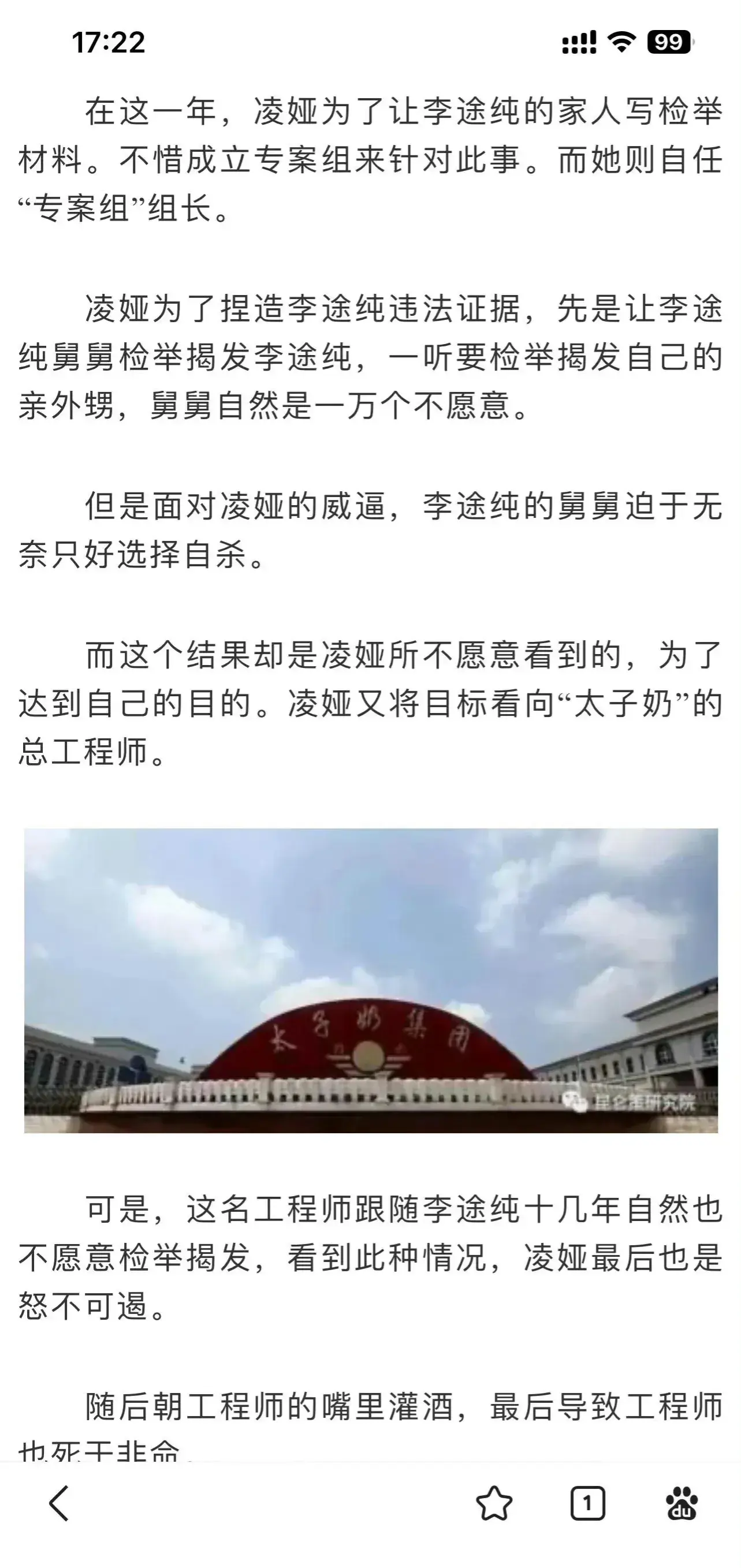The width and height of the screenshot is (741, 1568).
Task: Go back to the previous page
Action: point(59,1503)
